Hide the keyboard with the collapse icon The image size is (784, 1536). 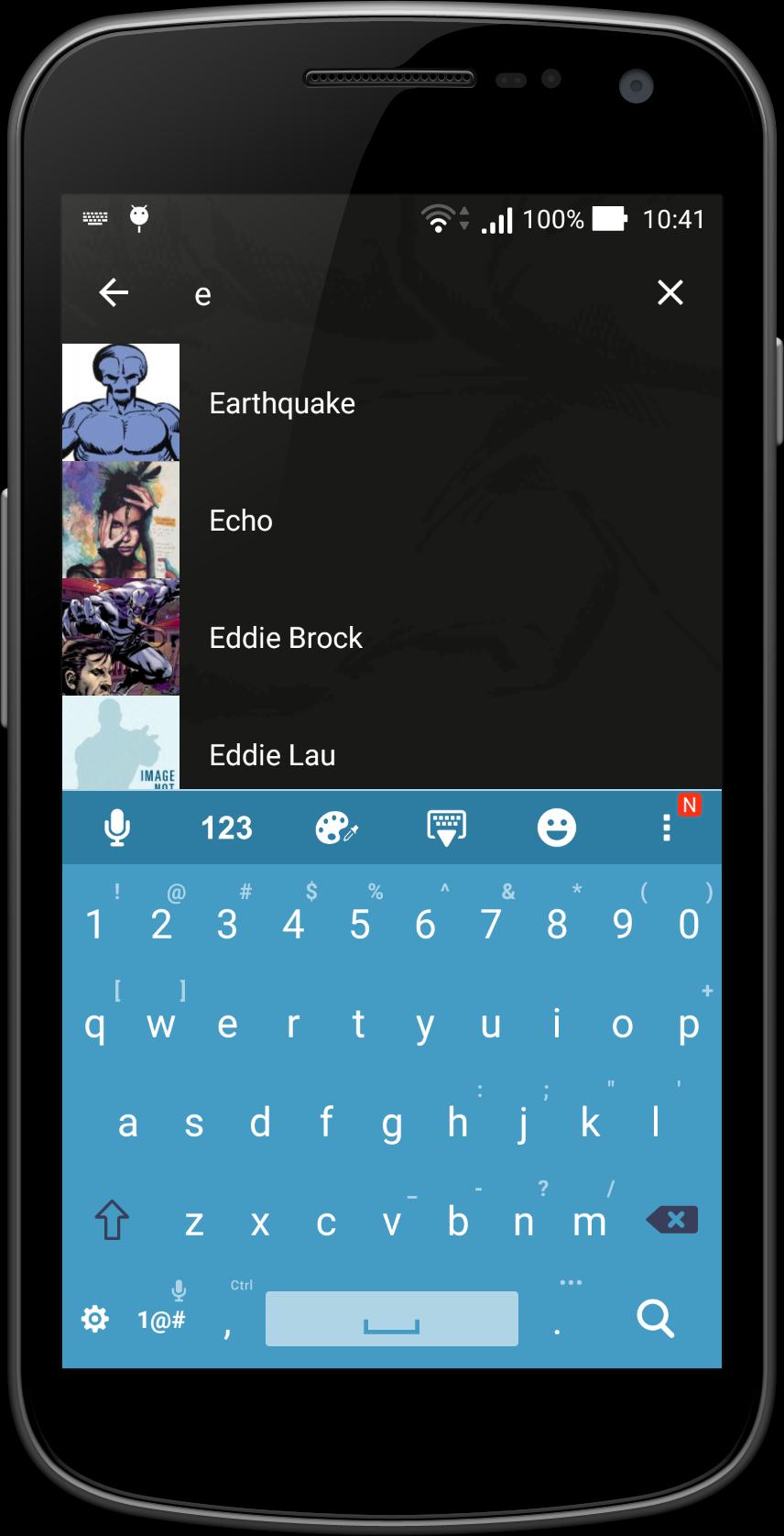point(446,828)
